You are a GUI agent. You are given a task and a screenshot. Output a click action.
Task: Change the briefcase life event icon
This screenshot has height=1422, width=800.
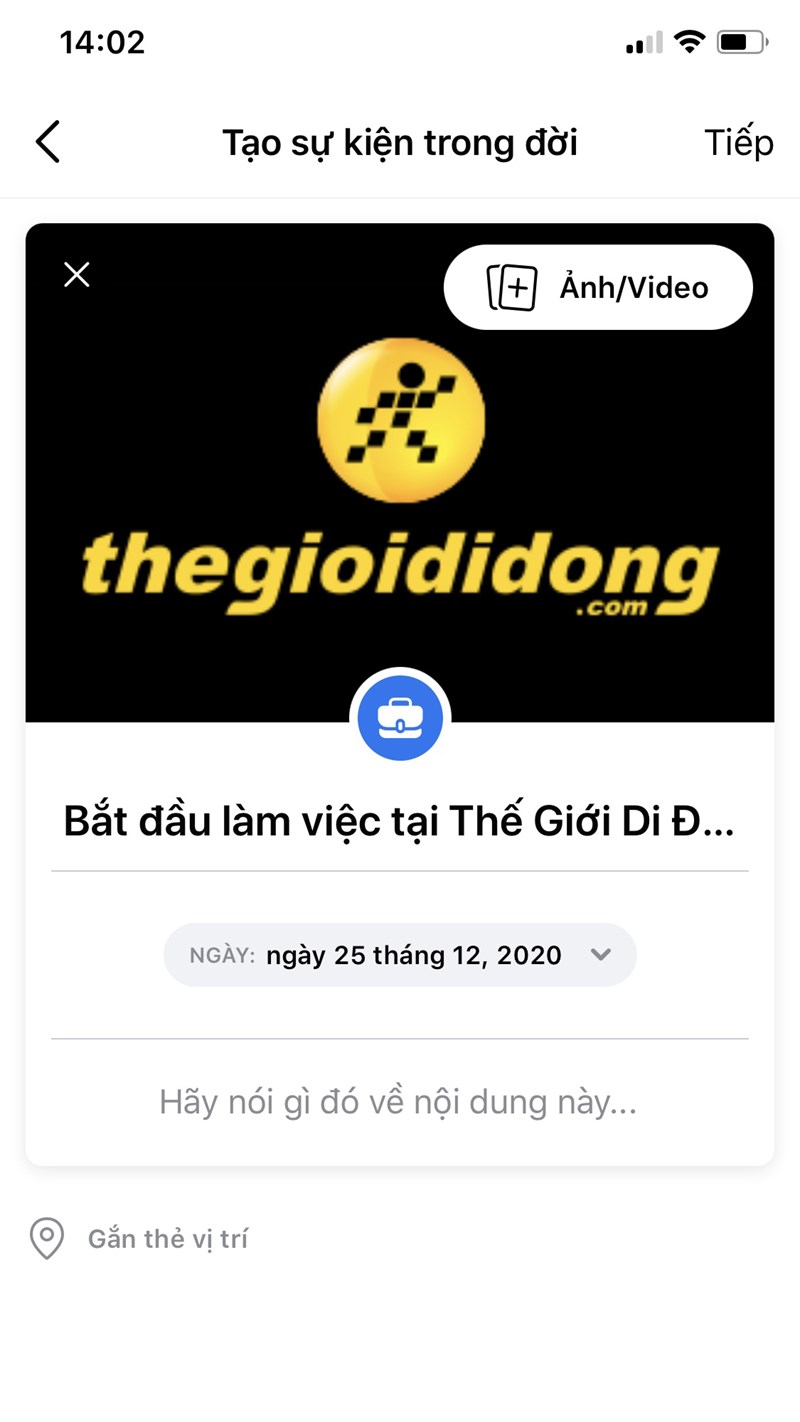400,717
